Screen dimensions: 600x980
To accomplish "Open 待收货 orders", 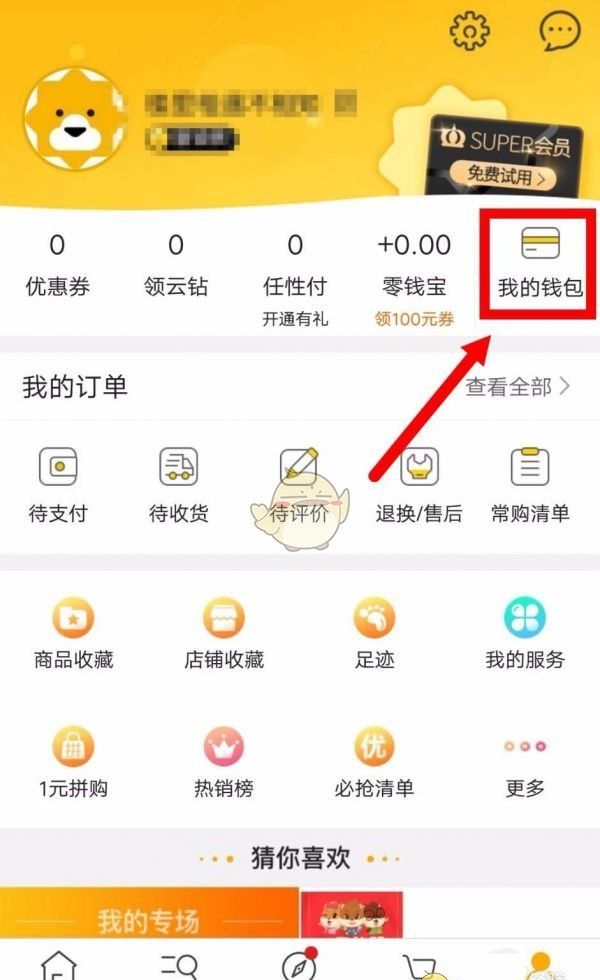I will pyautogui.click(x=178, y=487).
